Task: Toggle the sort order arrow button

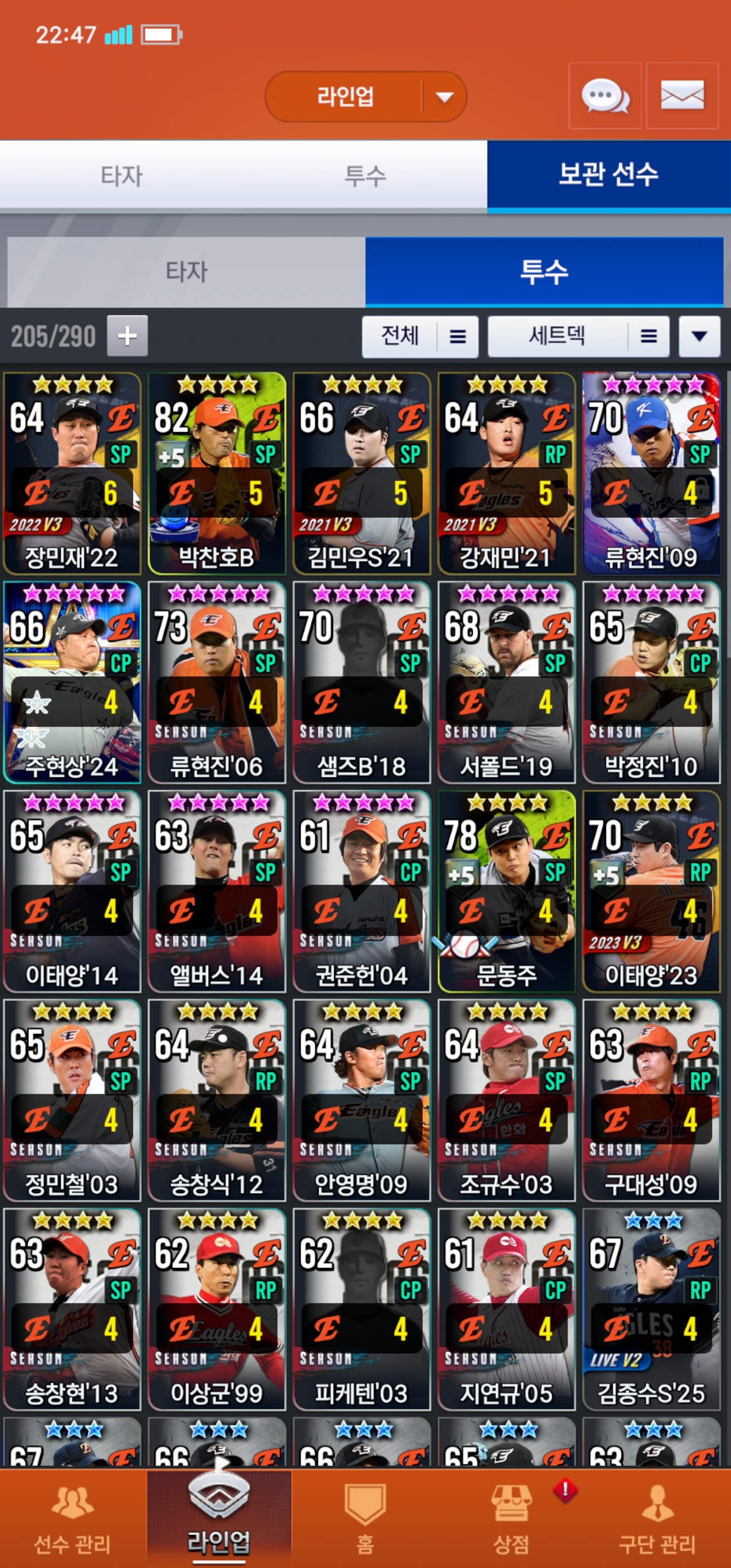Action: click(x=700, y=336)
